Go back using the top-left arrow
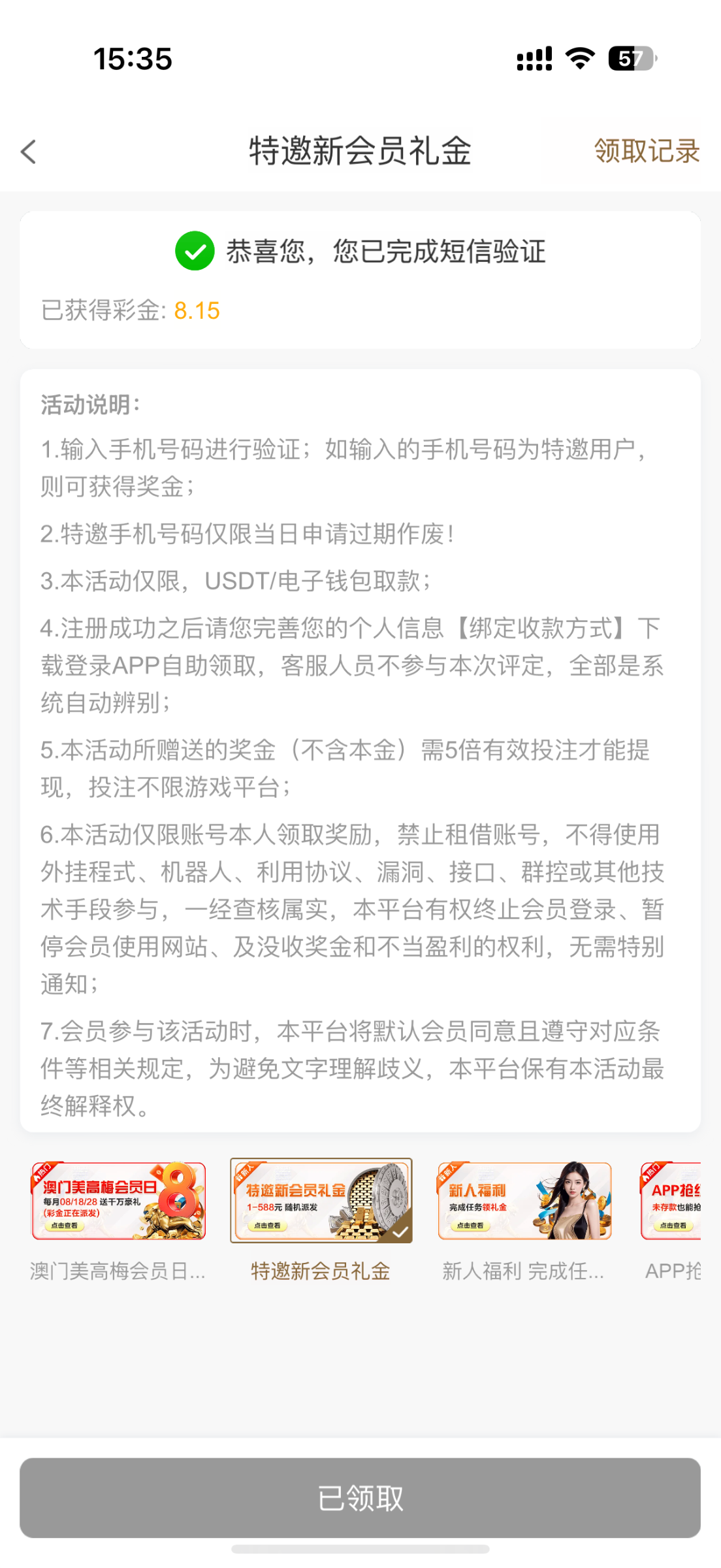This screenshot has height=1568, width=721. 29,152
